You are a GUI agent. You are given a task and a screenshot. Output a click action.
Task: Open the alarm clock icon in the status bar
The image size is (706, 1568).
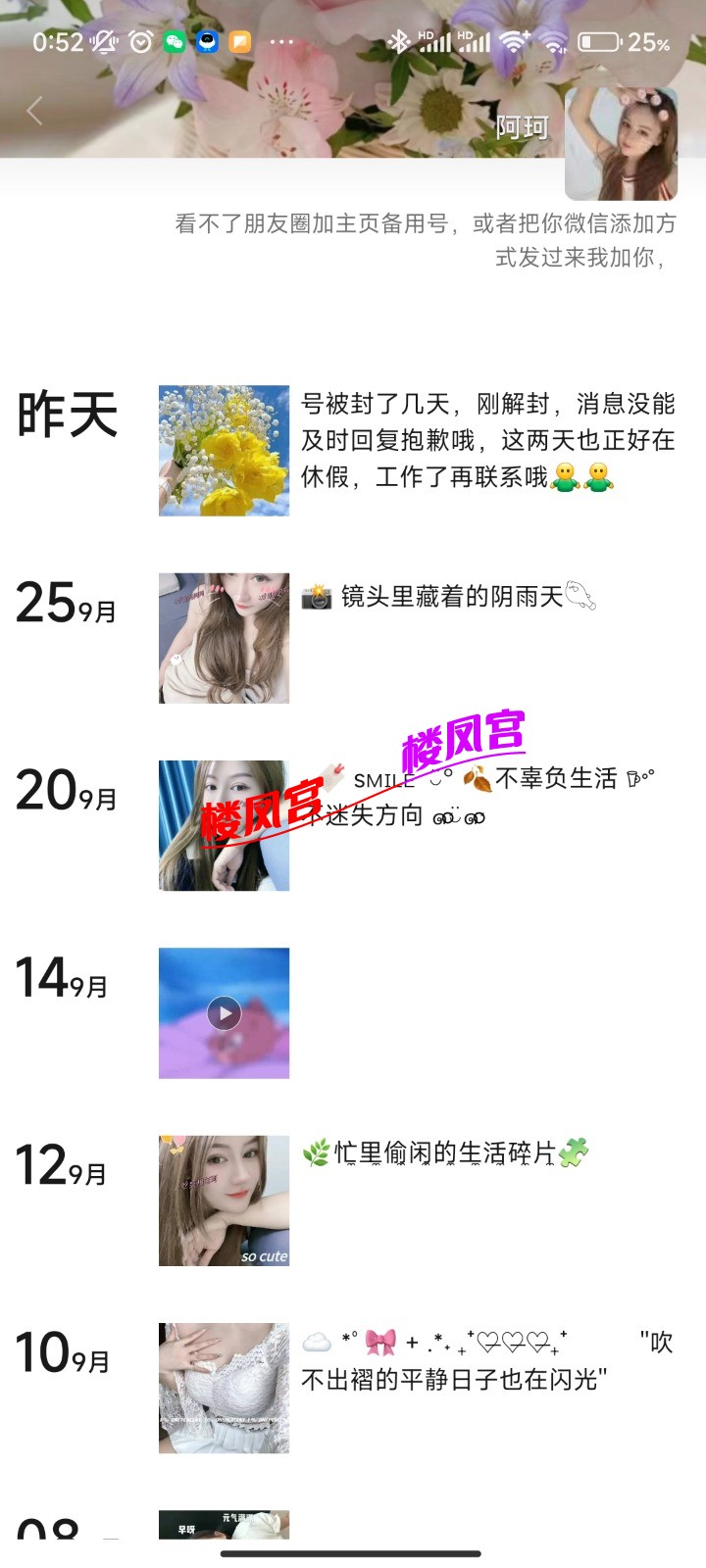point(140,41)
